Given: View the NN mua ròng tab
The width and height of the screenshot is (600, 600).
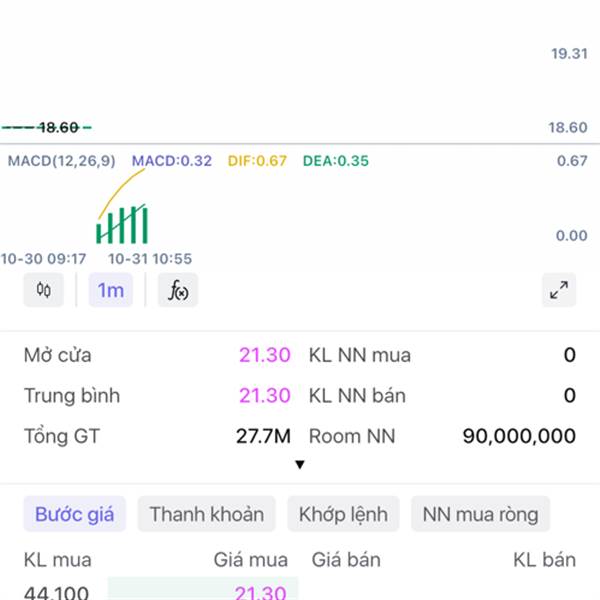Looking at the screenshot, I should [480, 515].
